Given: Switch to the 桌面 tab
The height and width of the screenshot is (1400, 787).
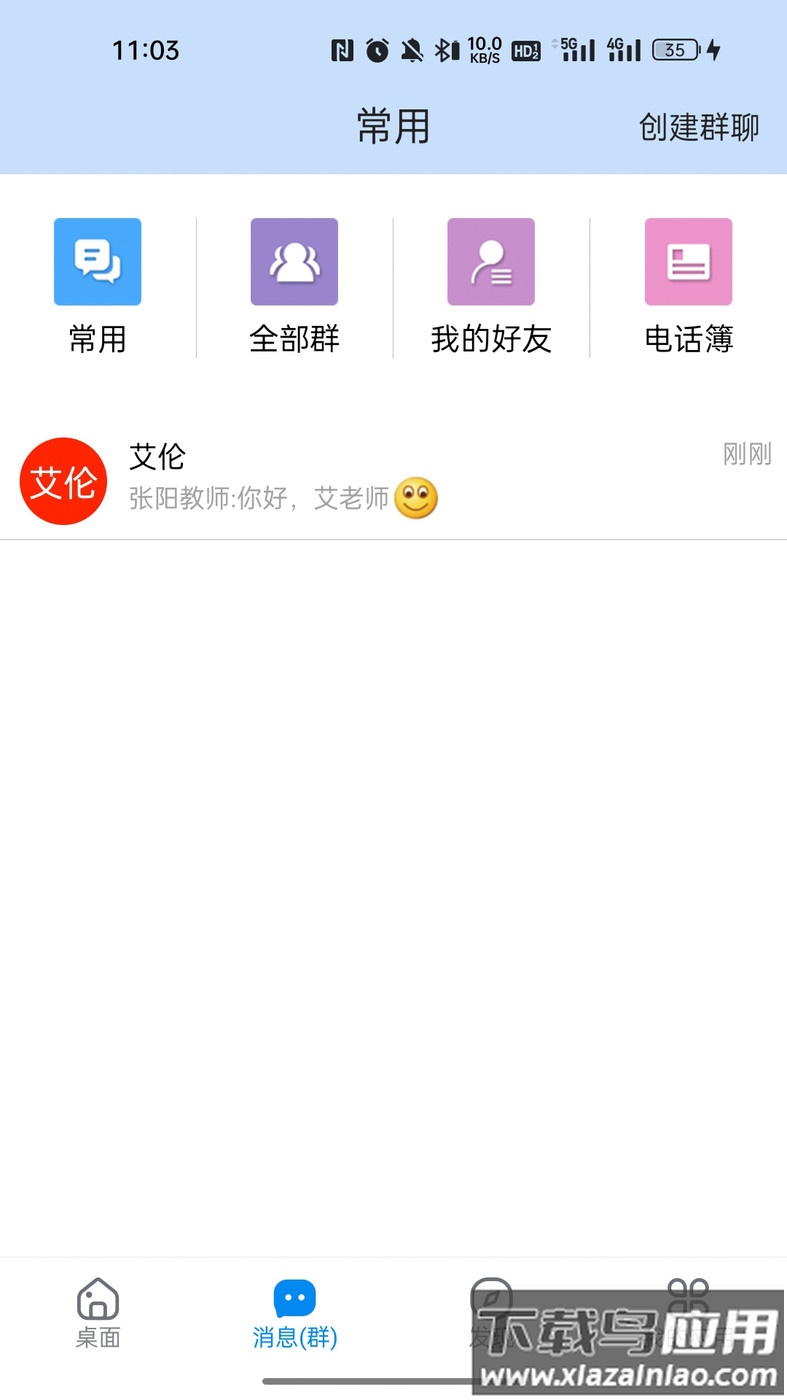Looking at the screenshot, I should (x=97, y=1315).
